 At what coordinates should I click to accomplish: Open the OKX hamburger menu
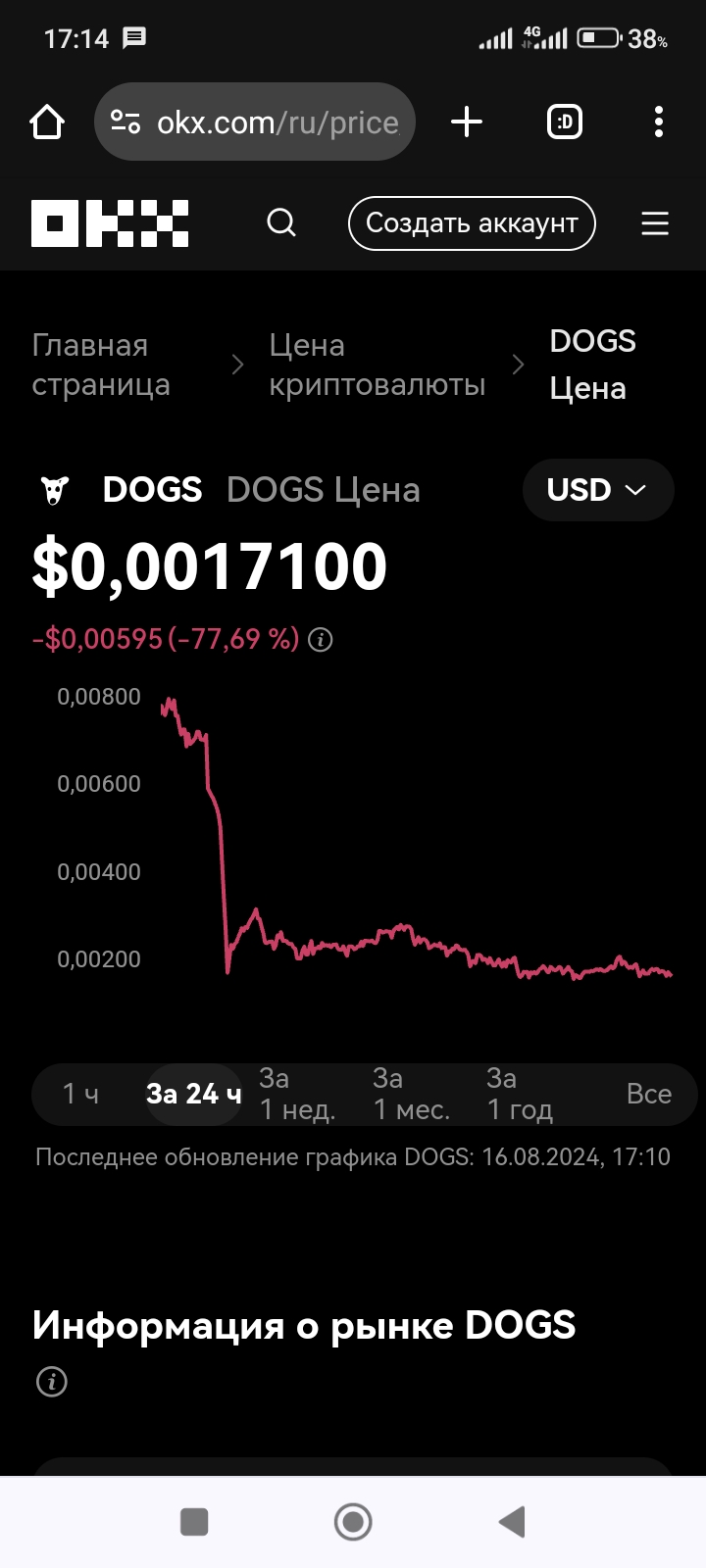[655, 223]
